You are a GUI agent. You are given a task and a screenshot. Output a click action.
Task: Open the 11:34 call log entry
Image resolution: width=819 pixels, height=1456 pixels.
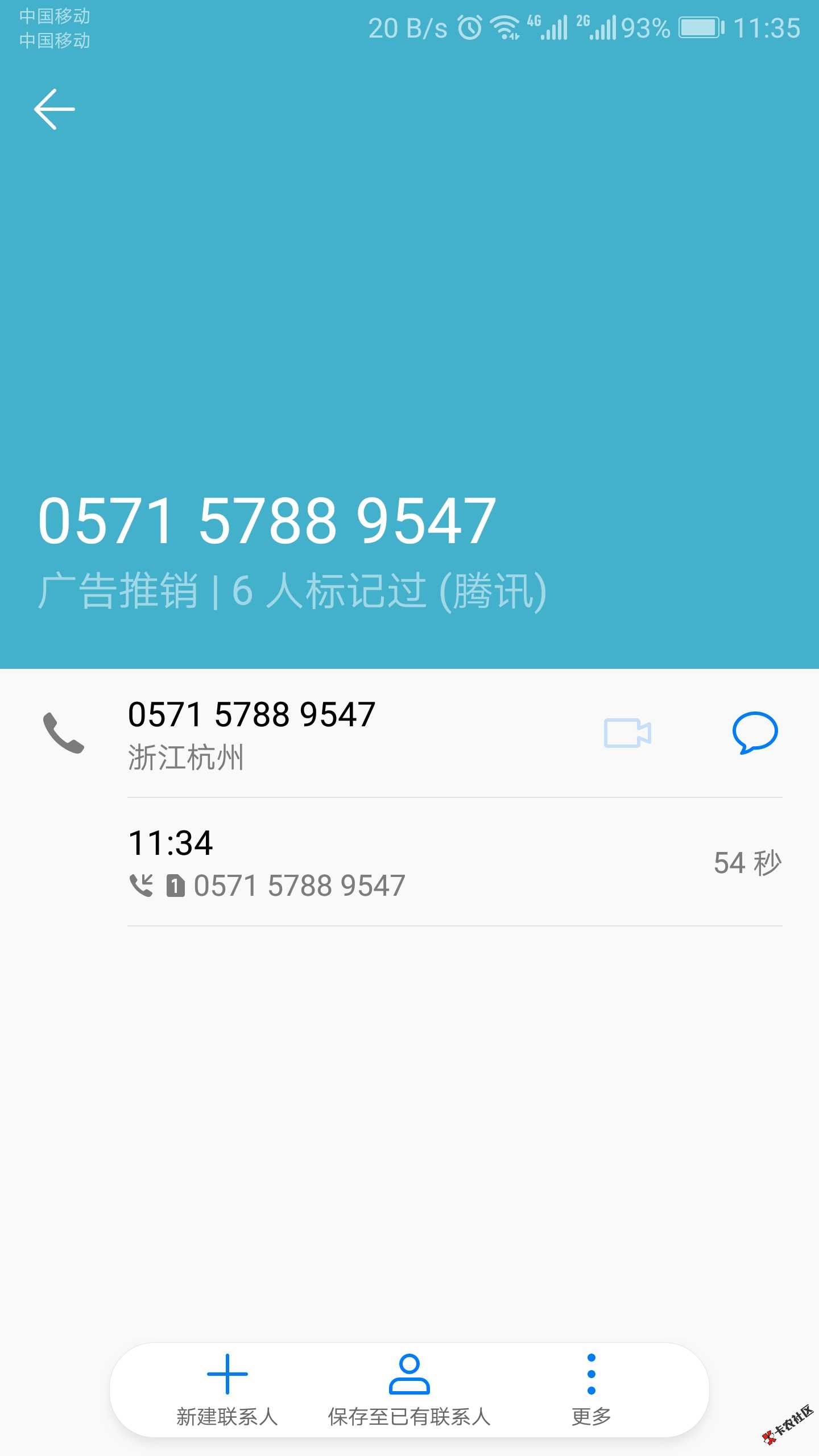point(455,862)
